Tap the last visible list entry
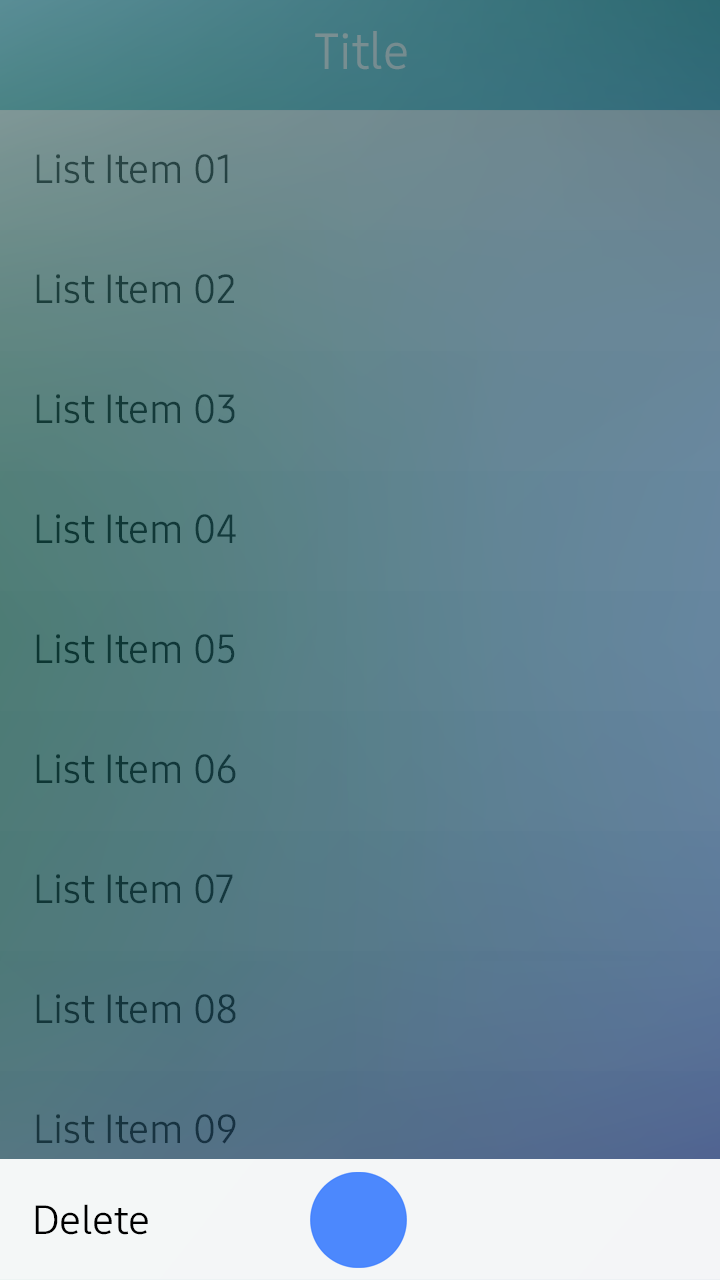Screen dimensions: 720x1280 tap(135, 1128)
